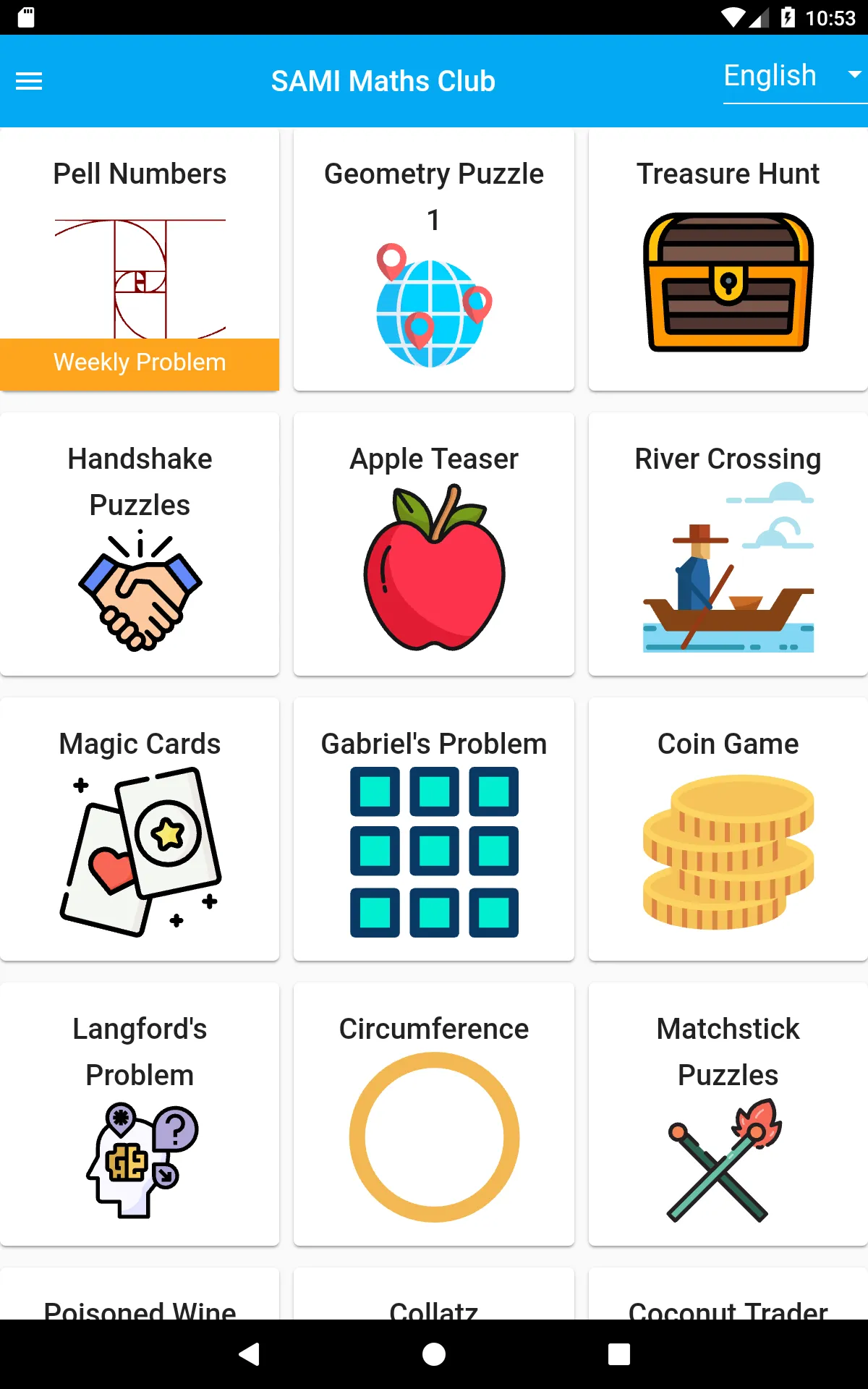Tap the system home button
This screenshot has width=868, height=1389.
(x=434, y=1354)
